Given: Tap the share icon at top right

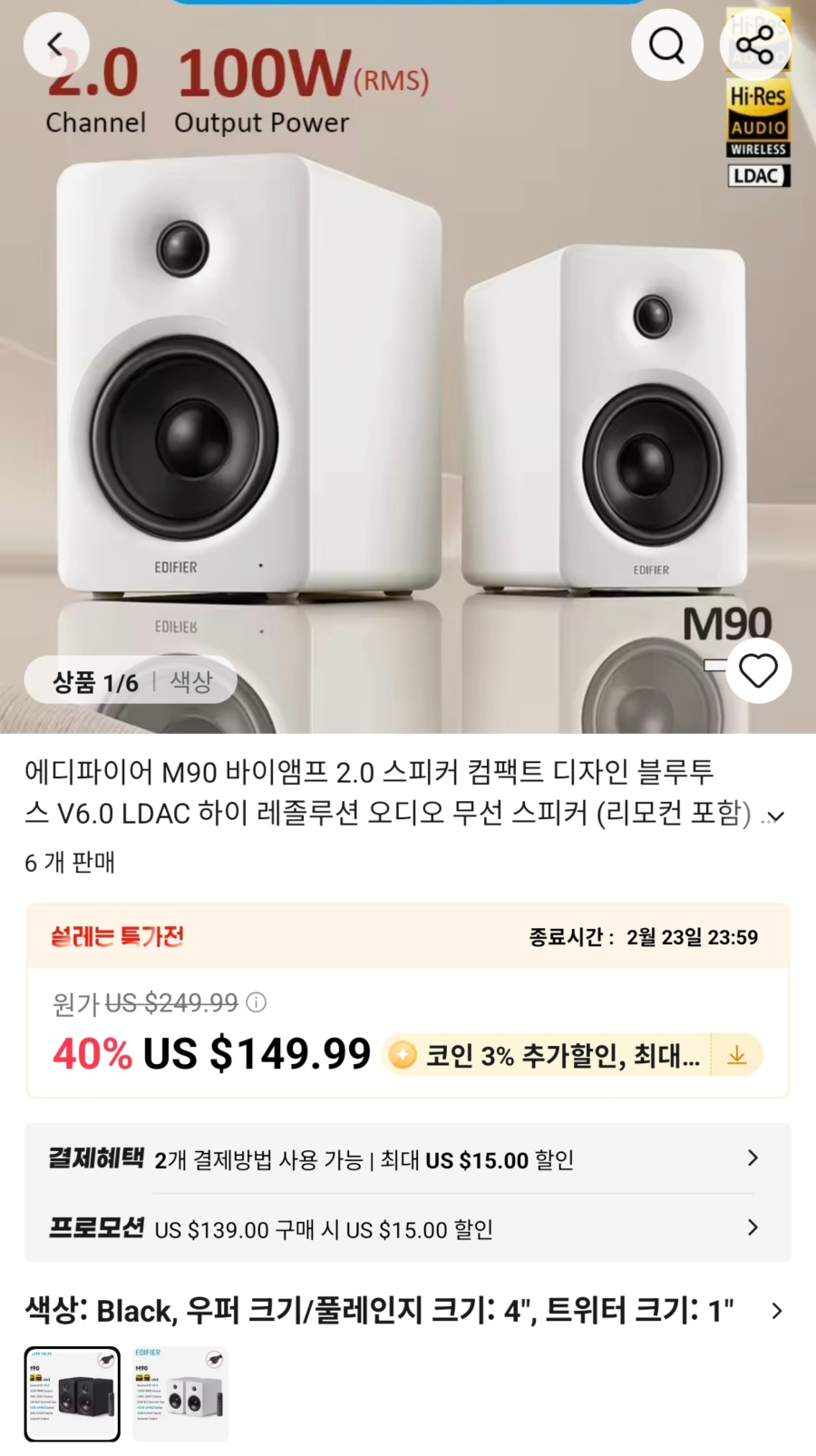Looking at the screenshot, I should [758, 44].
